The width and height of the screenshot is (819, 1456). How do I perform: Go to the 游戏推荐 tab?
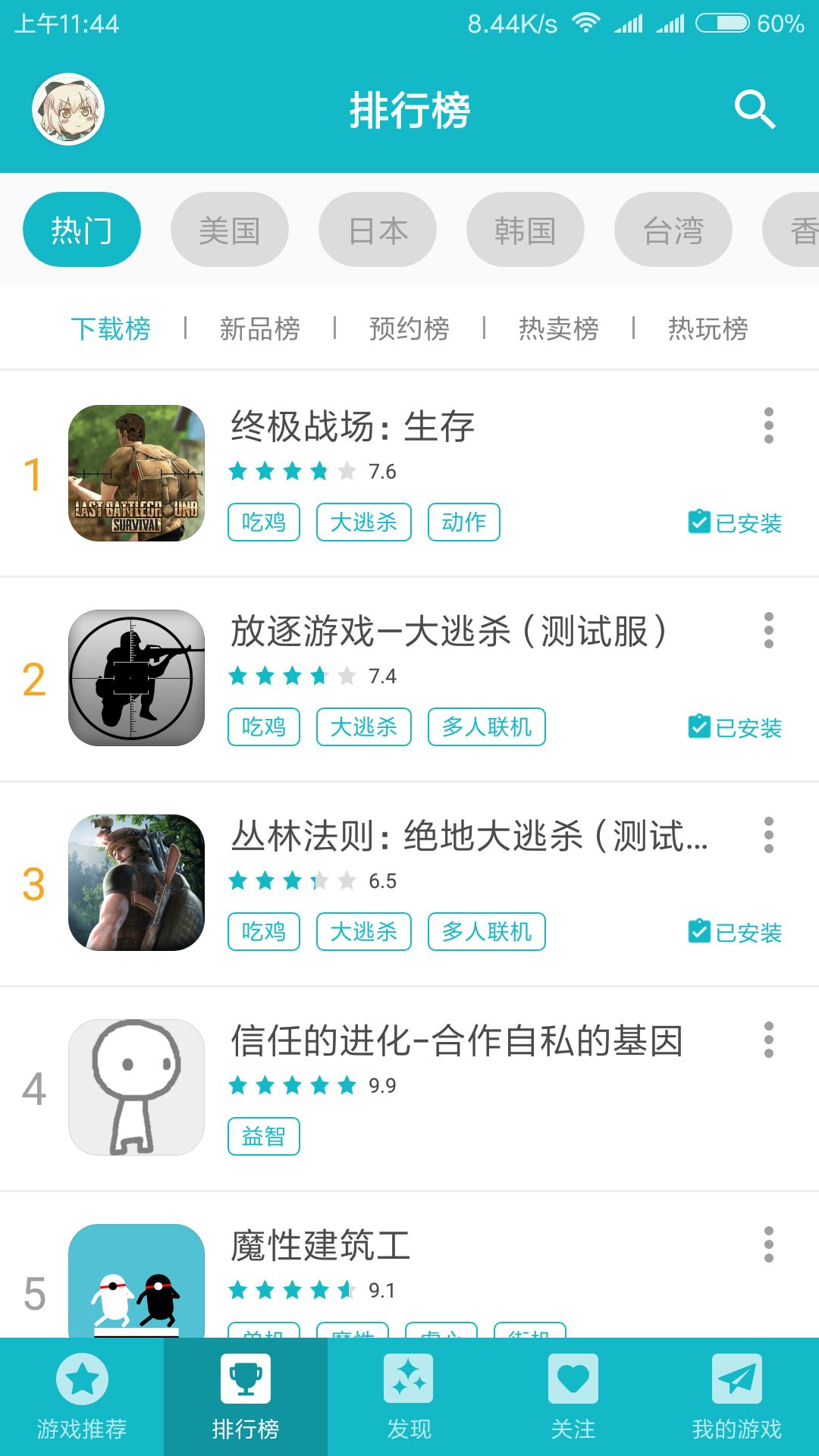tap(82, 1397)
